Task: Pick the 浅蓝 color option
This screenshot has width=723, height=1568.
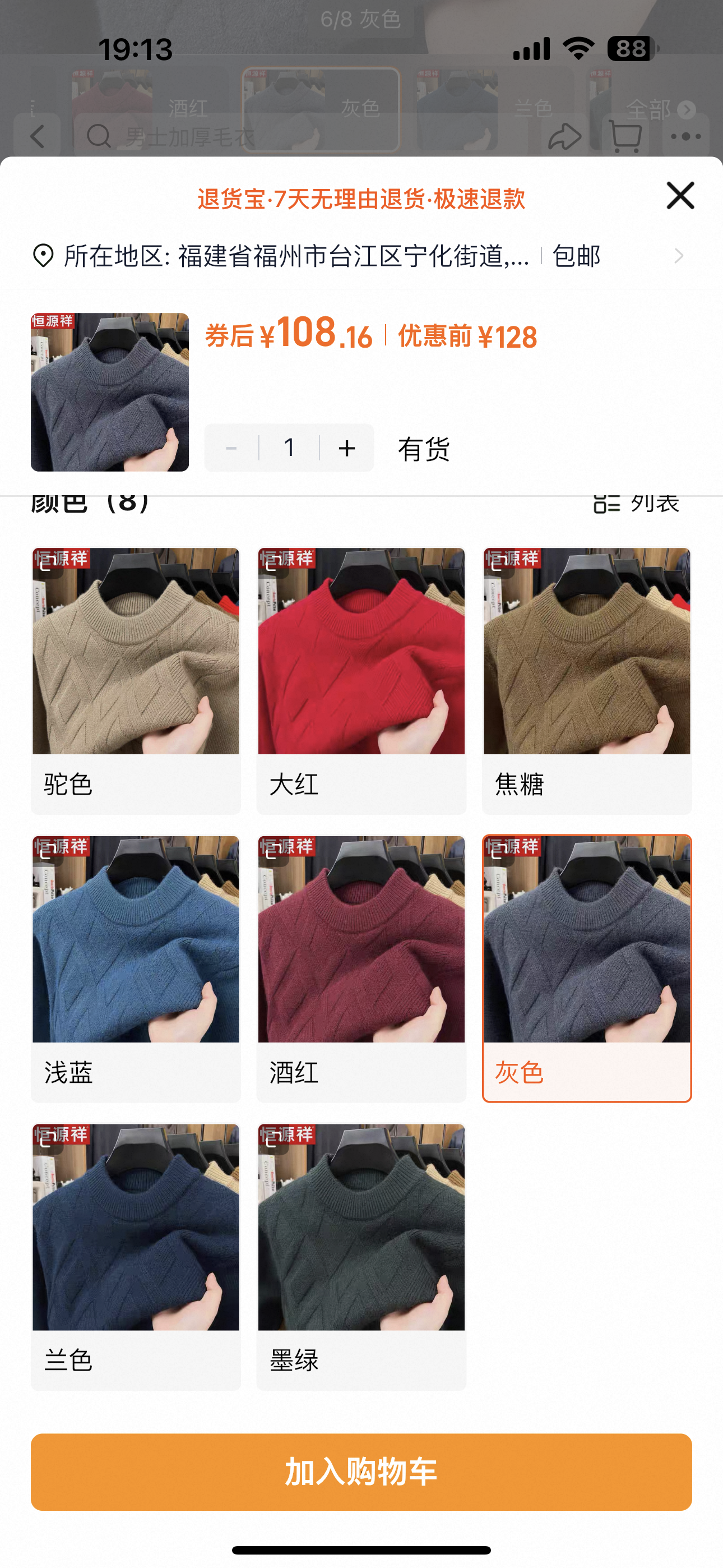Action: pos(136,968)
